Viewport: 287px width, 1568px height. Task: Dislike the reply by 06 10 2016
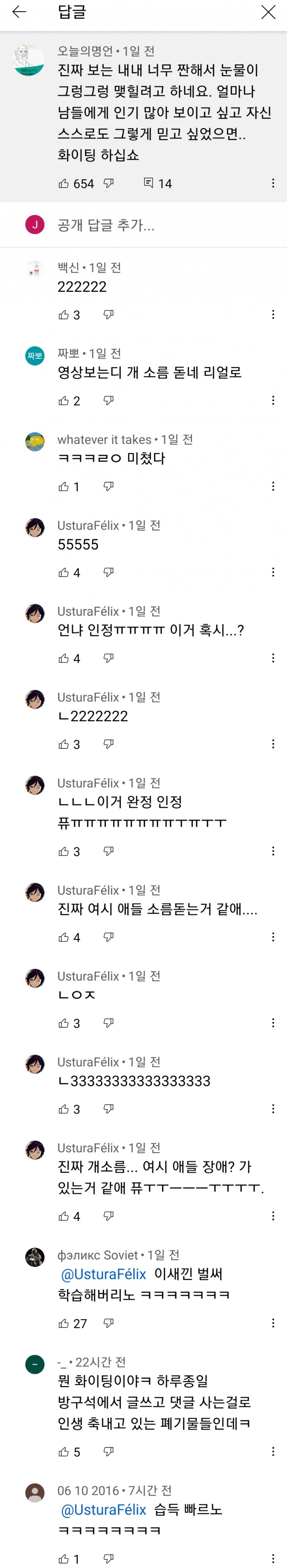point(108,1559)
